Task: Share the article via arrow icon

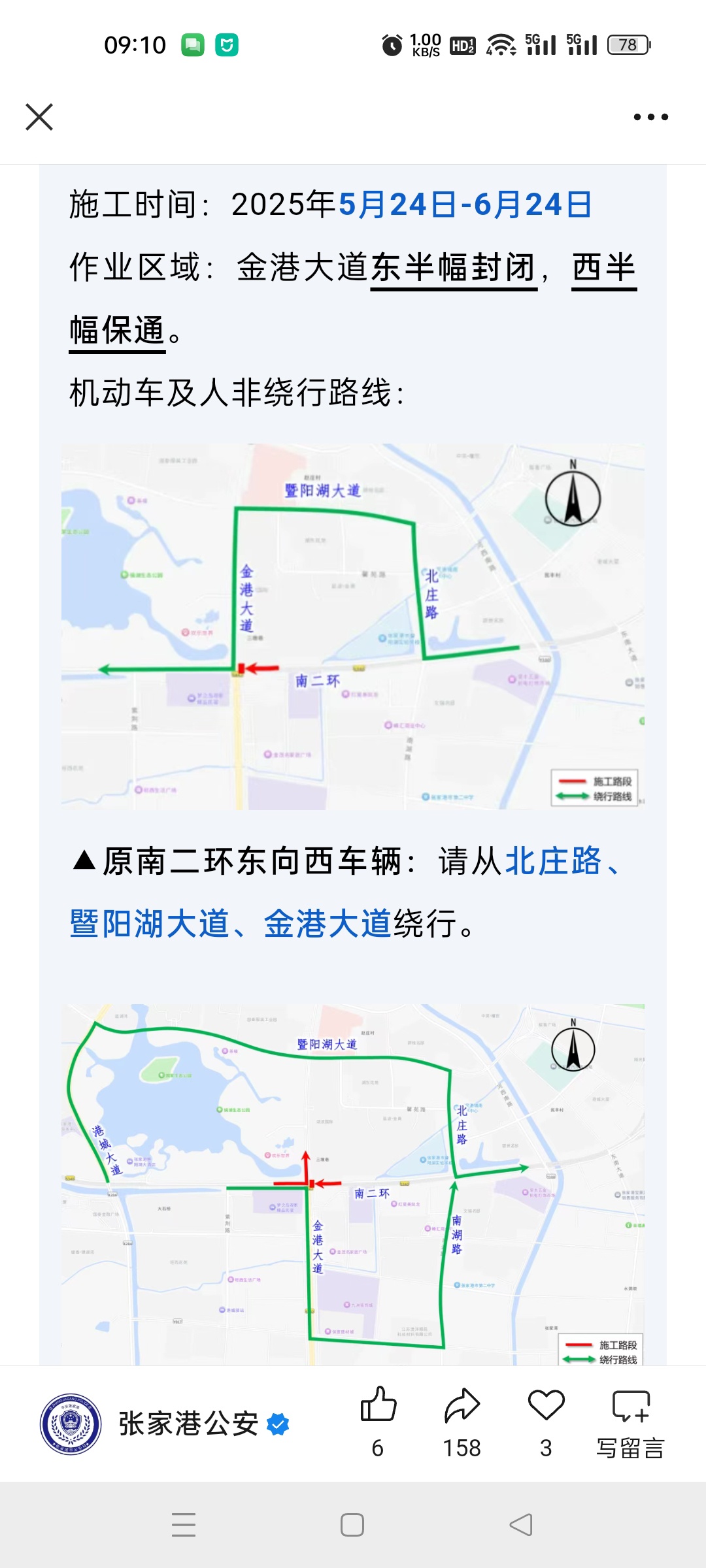Action: (462, 1405)
